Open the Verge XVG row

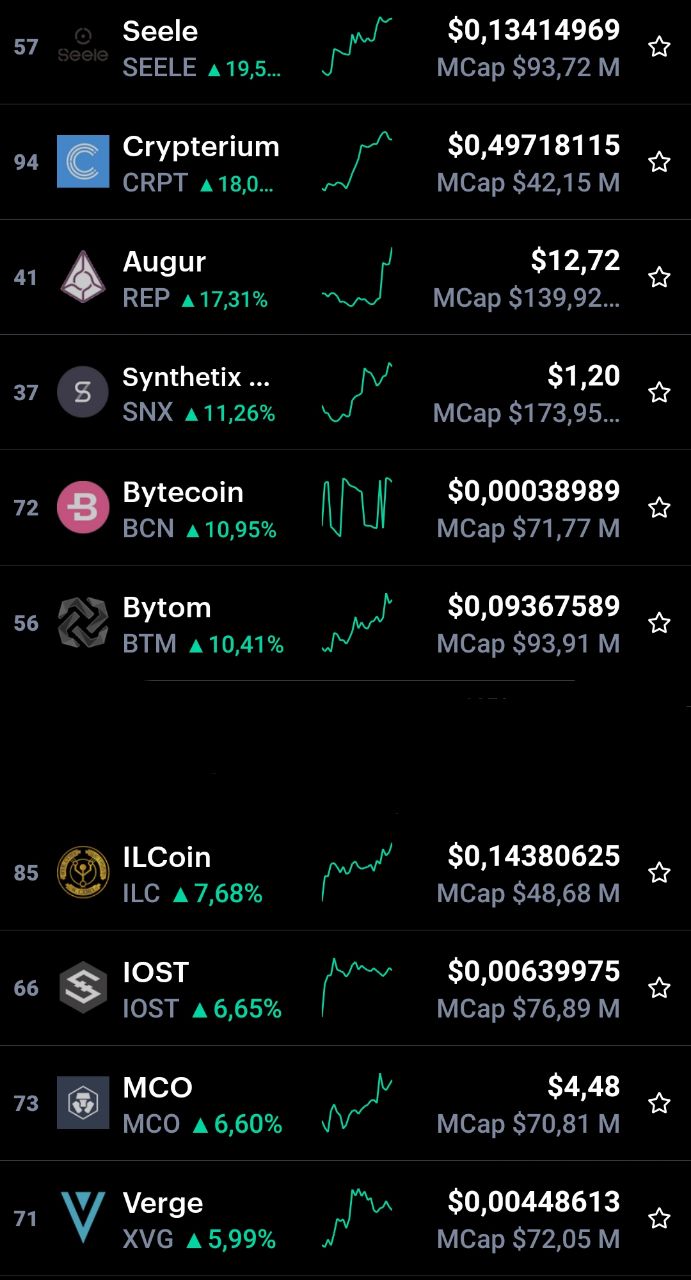pos(345,1218)
